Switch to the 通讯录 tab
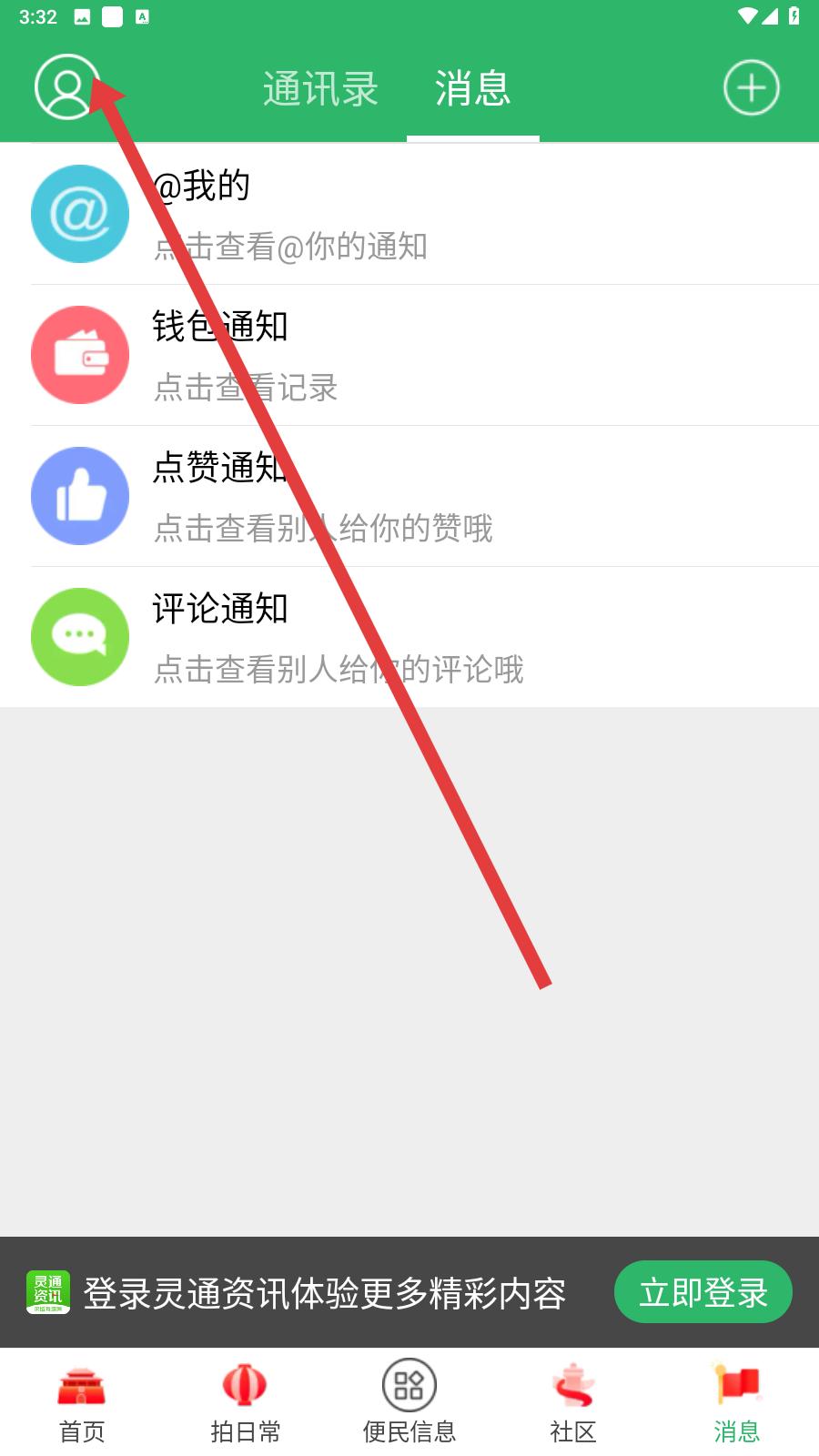This screenshot has height=1456, width=819. (320, 89)
